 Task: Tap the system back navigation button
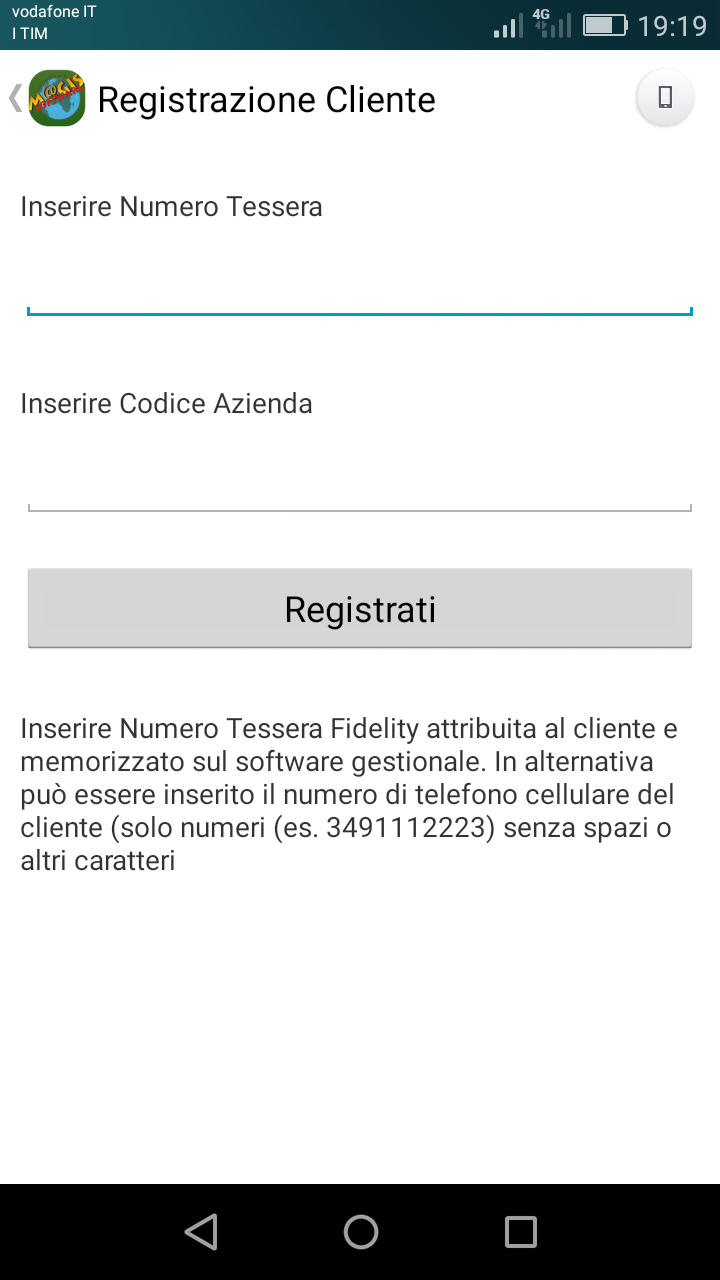[201, 1232]
